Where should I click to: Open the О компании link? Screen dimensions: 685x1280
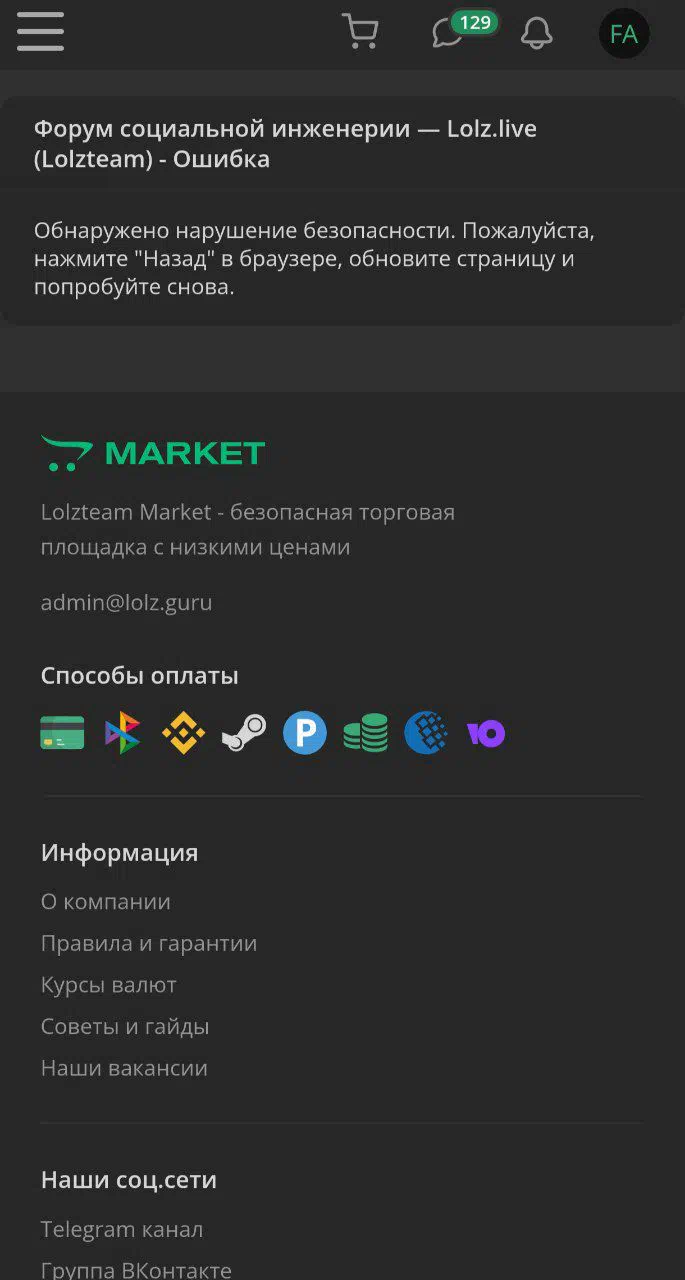tap(106, 902)
